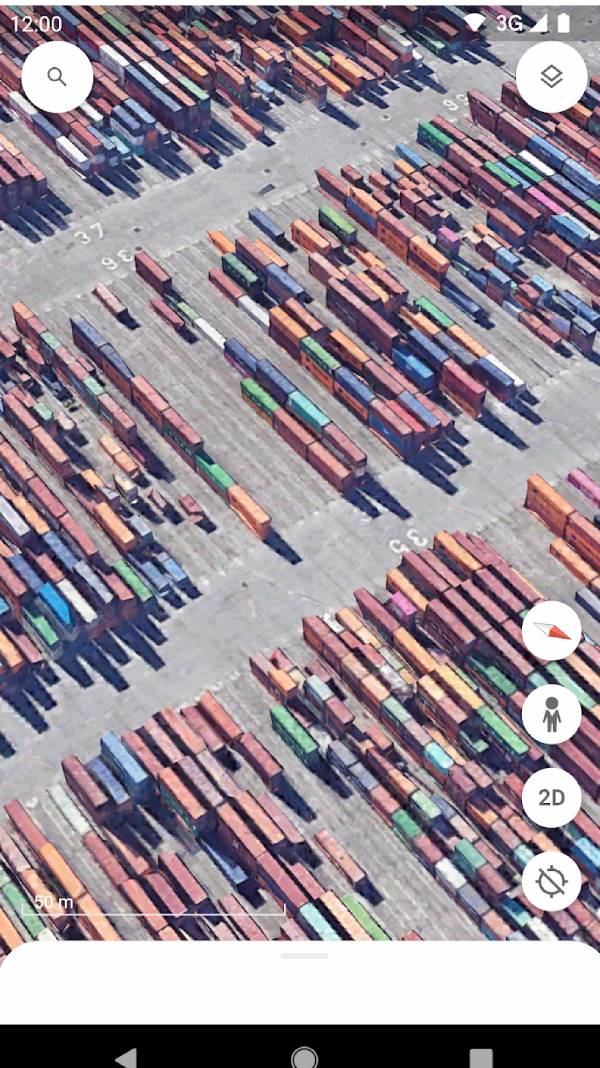Open the map layers menu
Screen dimensions: 600x1068
(x=551, y=77)
